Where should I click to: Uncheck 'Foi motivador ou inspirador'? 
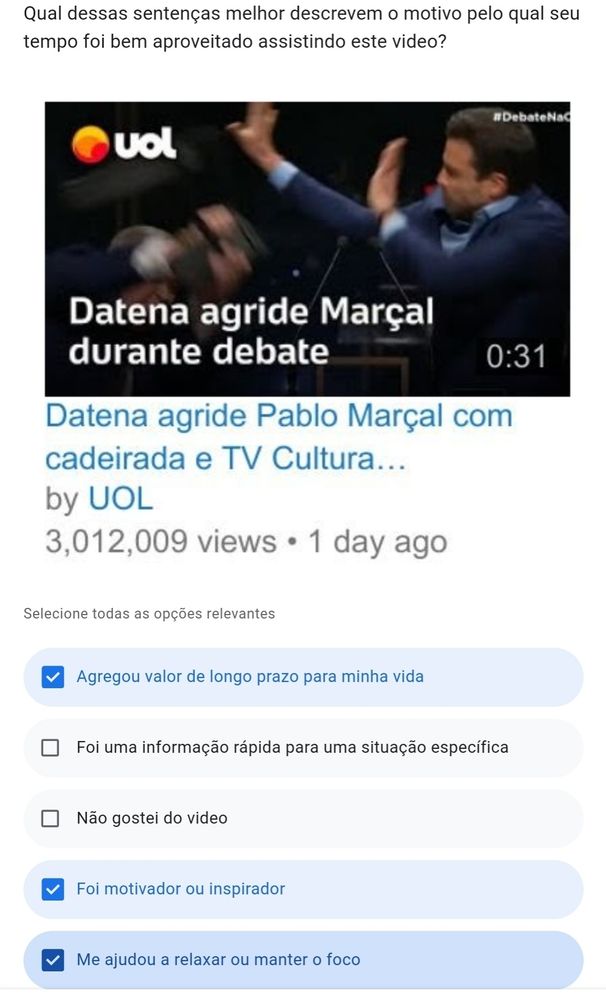[x=53, y=889]
